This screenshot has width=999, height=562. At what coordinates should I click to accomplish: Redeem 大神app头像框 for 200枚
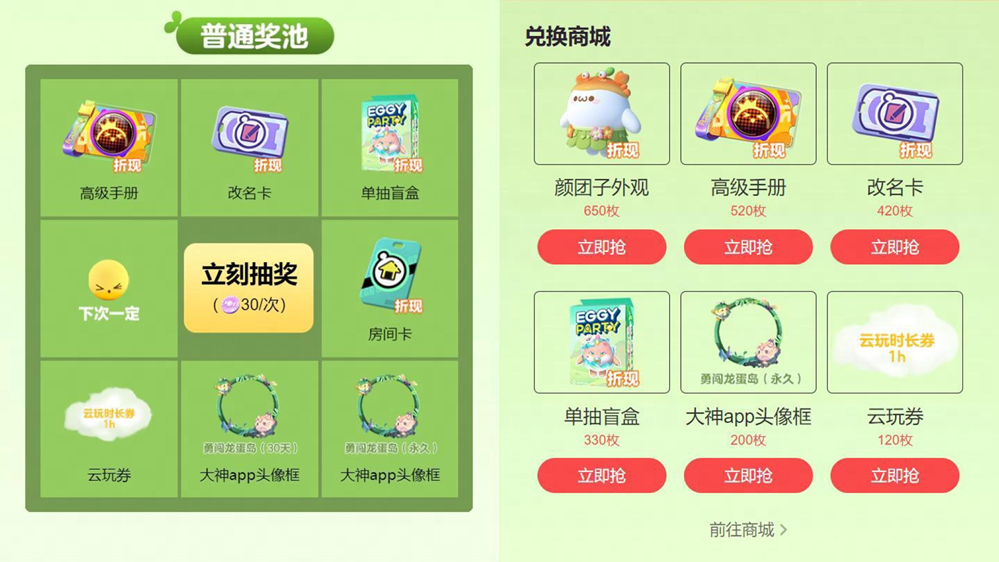coord(748,476)
